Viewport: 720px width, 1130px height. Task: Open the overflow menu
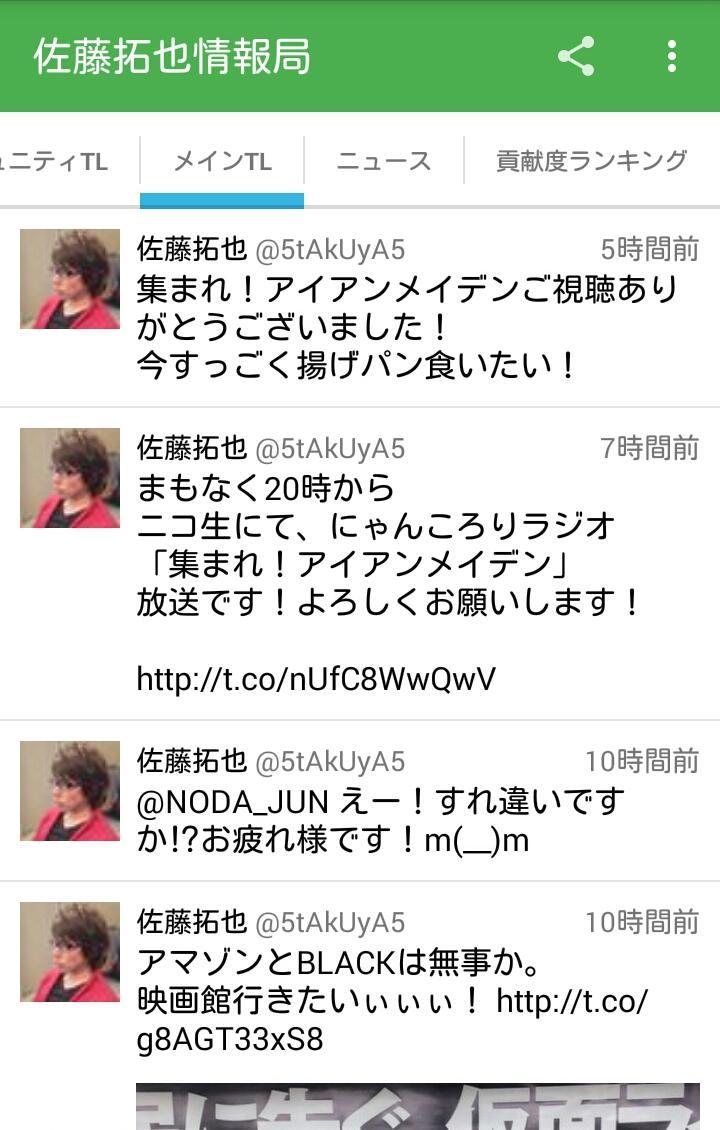pos(672,56)
